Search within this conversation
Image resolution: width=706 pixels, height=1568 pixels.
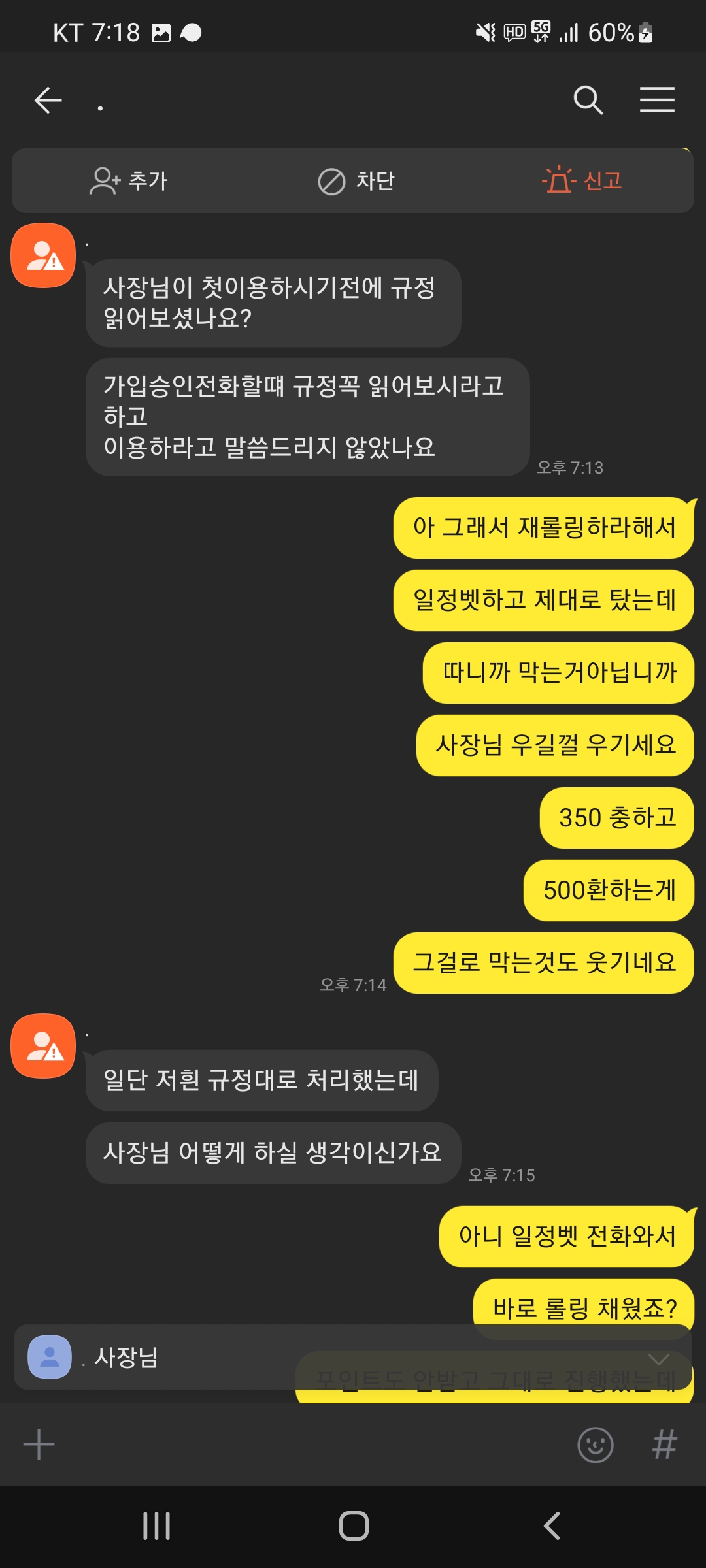tap(588, 100)
